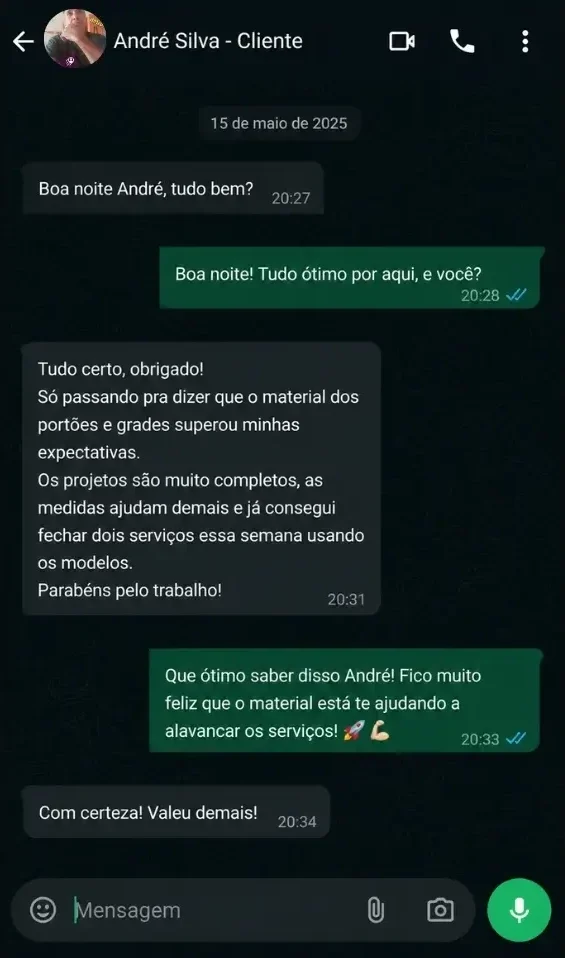Start a voice call with André
This screenshot has height=958, width=565.
click(462, 42)
